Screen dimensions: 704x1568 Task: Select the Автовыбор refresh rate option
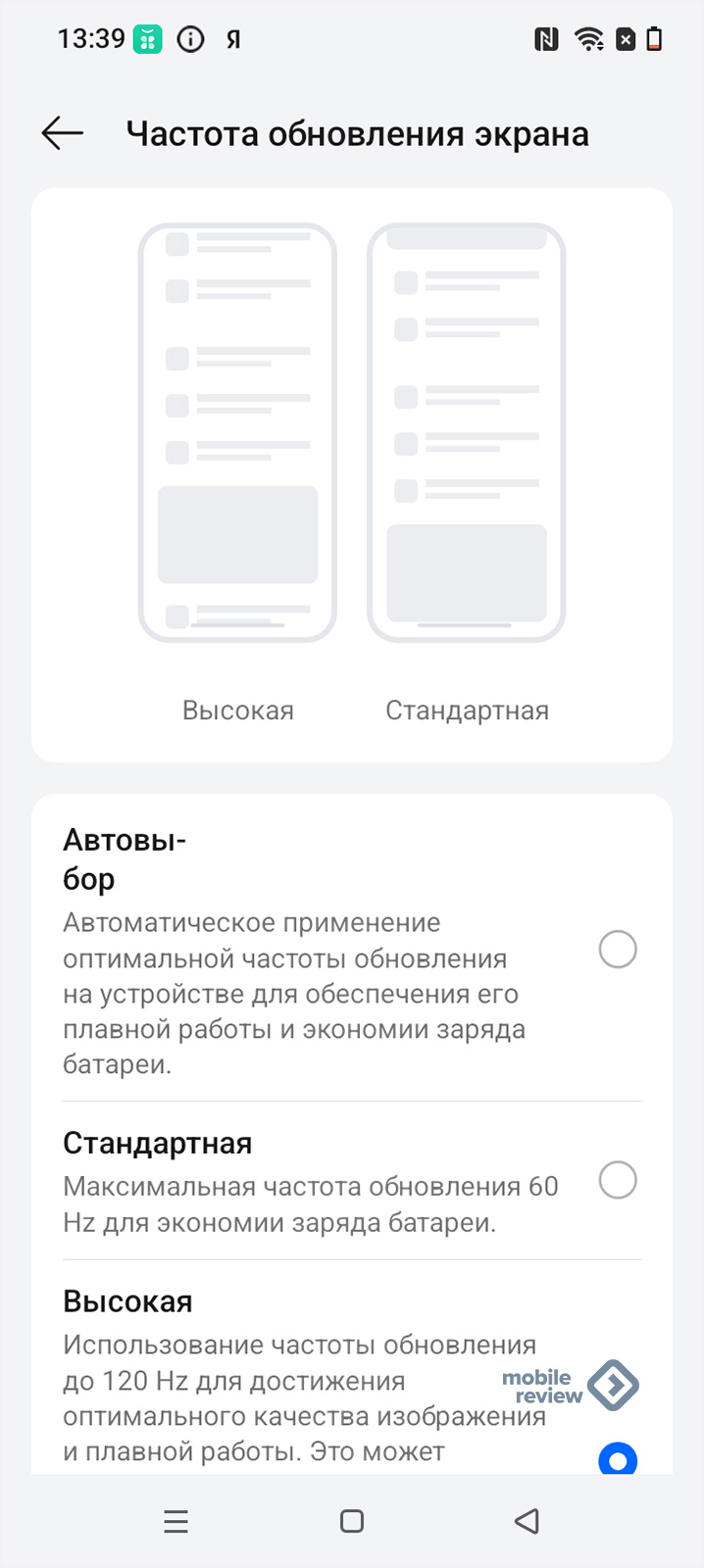tap(618, 950)
